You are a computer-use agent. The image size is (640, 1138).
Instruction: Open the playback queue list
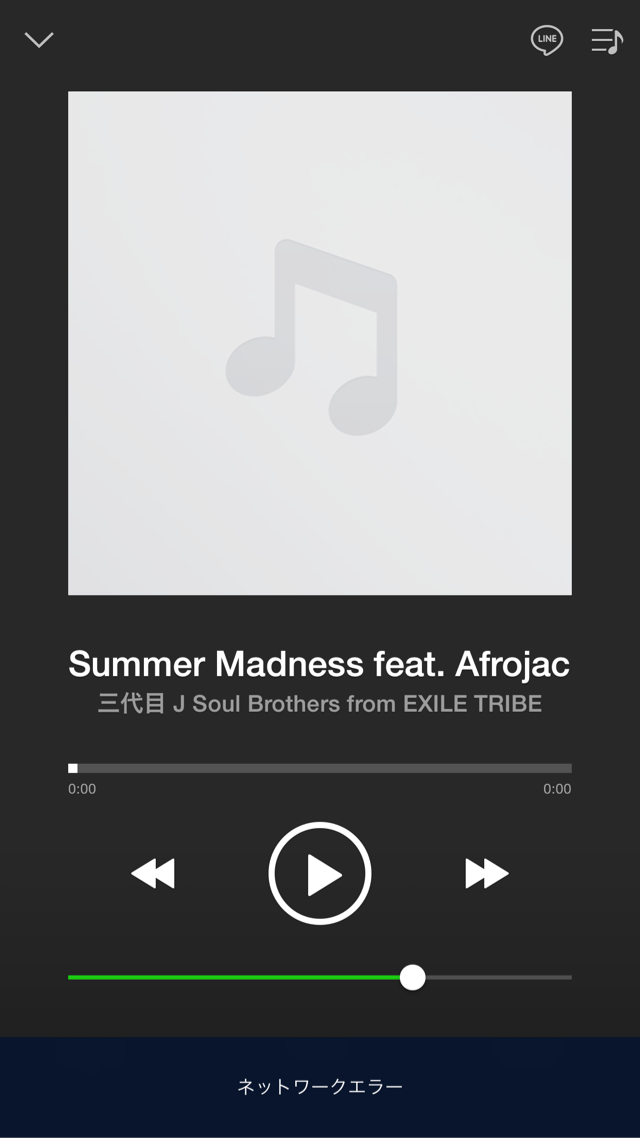coord(607,41)
